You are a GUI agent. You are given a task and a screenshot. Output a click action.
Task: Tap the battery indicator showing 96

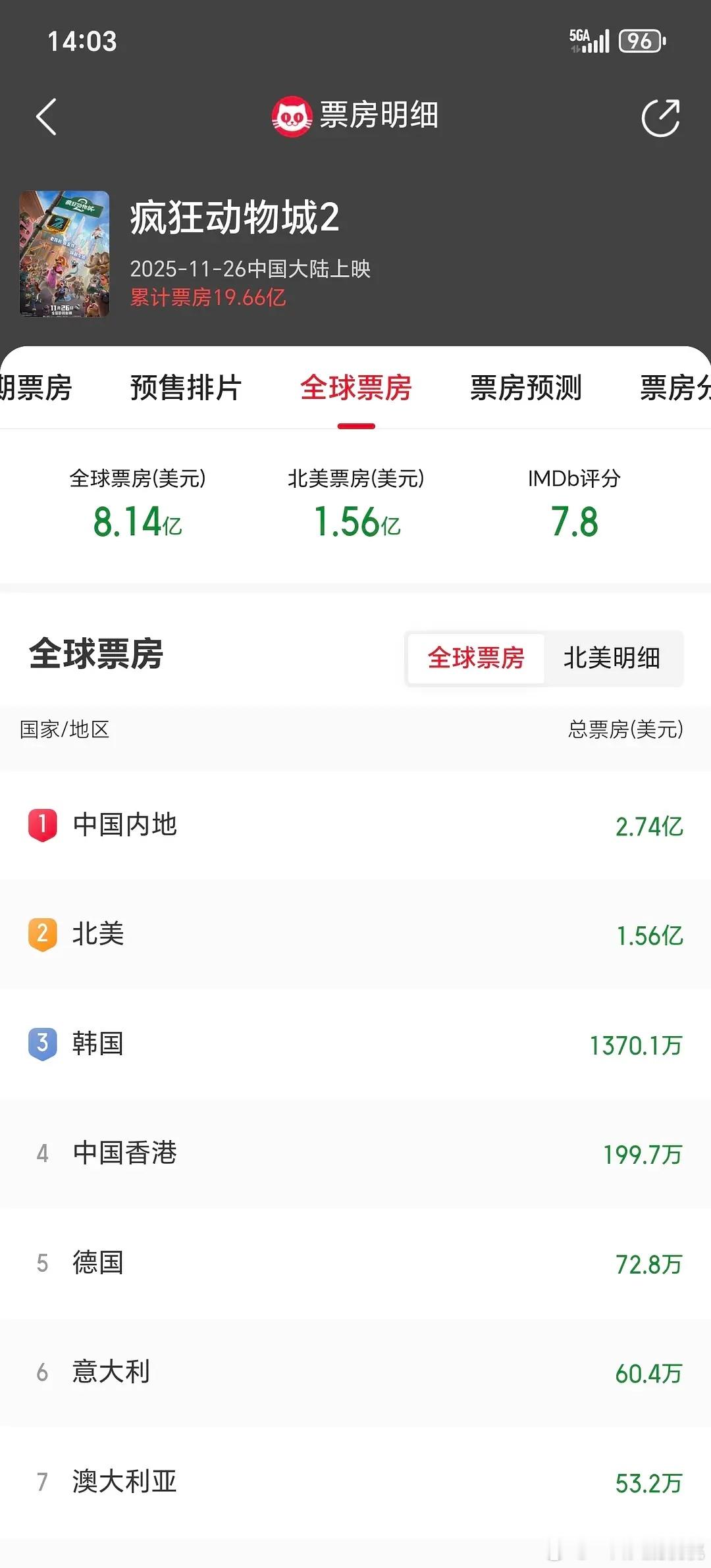[639, 42]
